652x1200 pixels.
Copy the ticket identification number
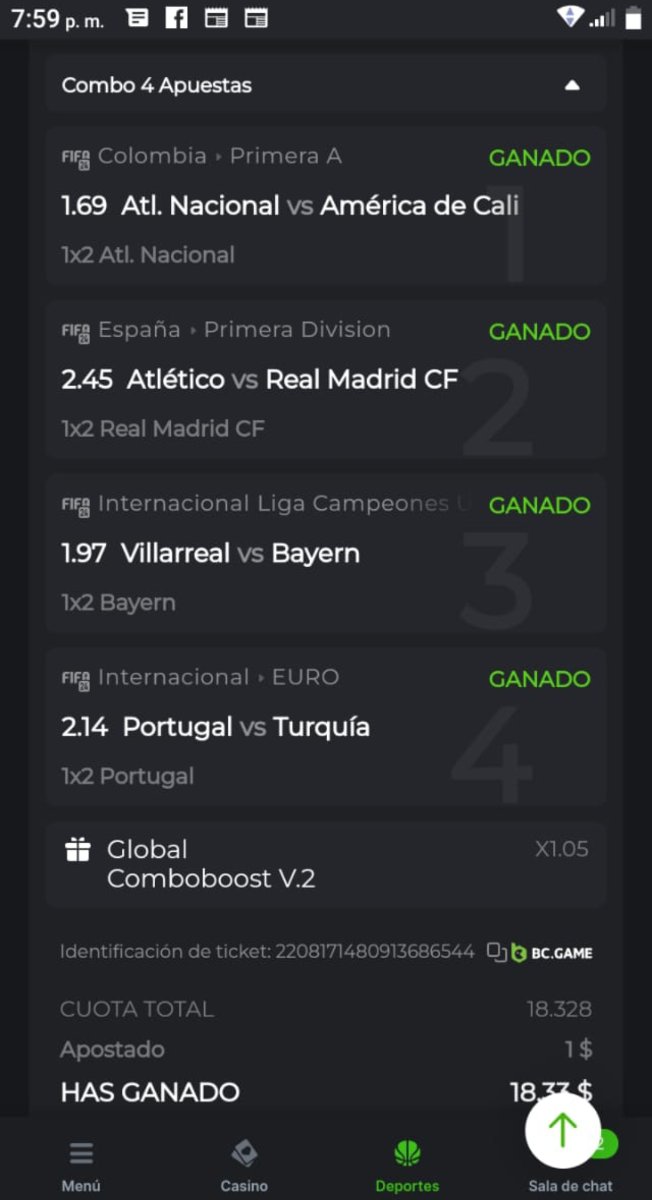click(496, 952)
